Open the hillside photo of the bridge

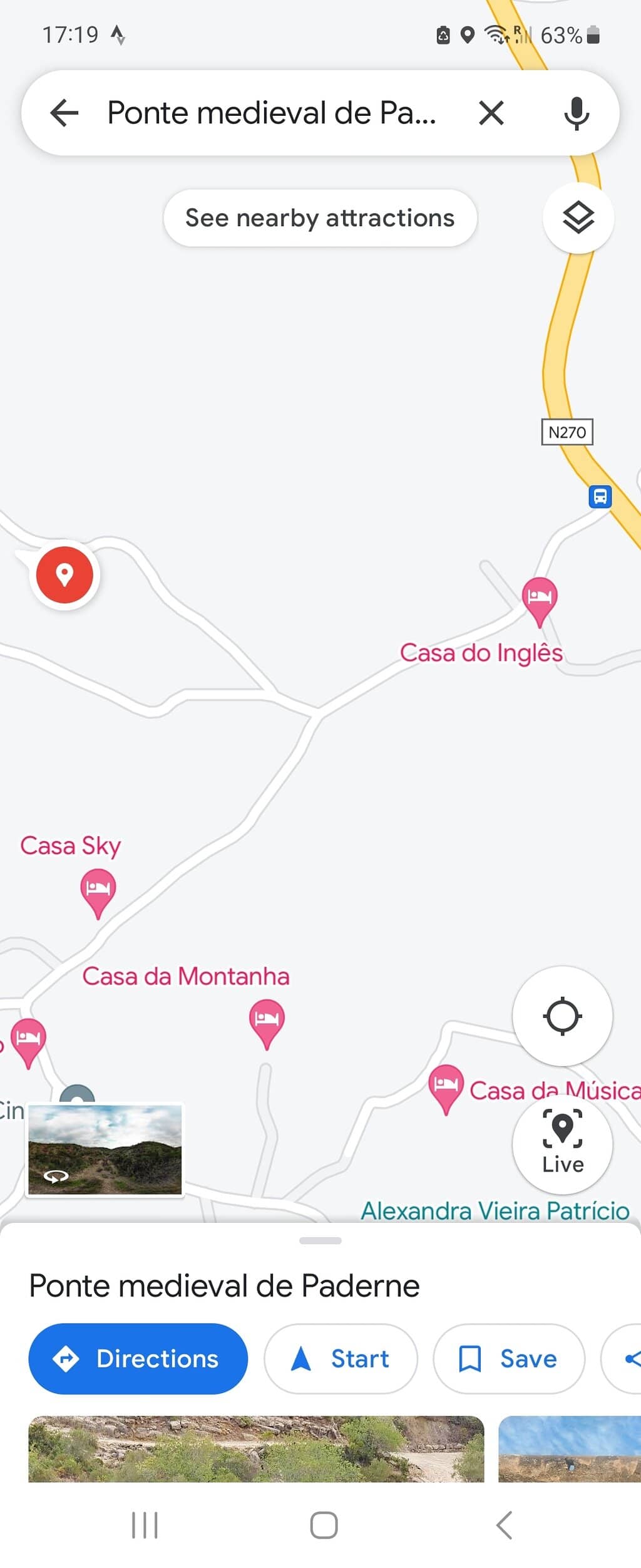click(255, 1448)
